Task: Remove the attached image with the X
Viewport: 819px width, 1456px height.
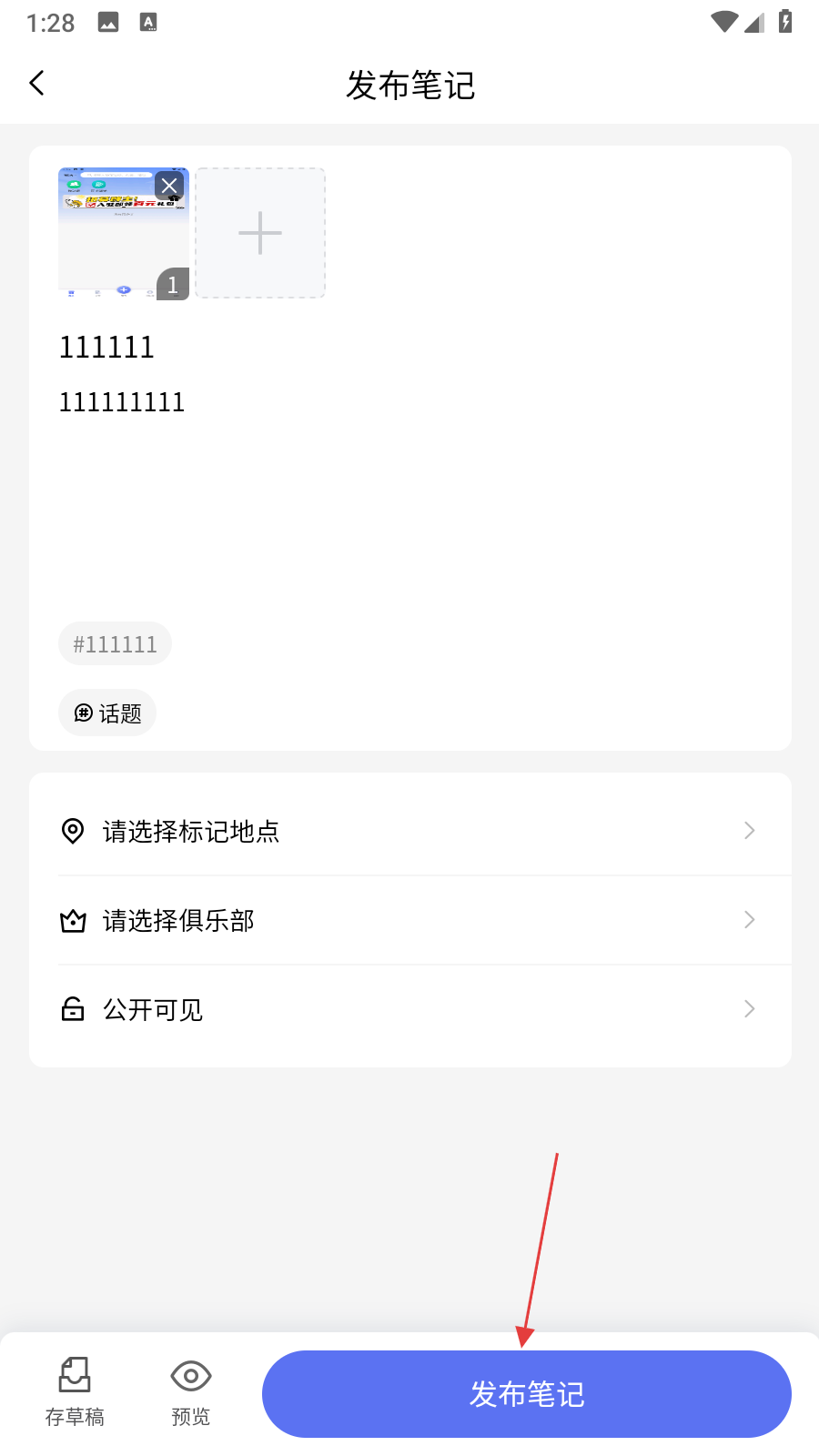Action: (169, 186)
